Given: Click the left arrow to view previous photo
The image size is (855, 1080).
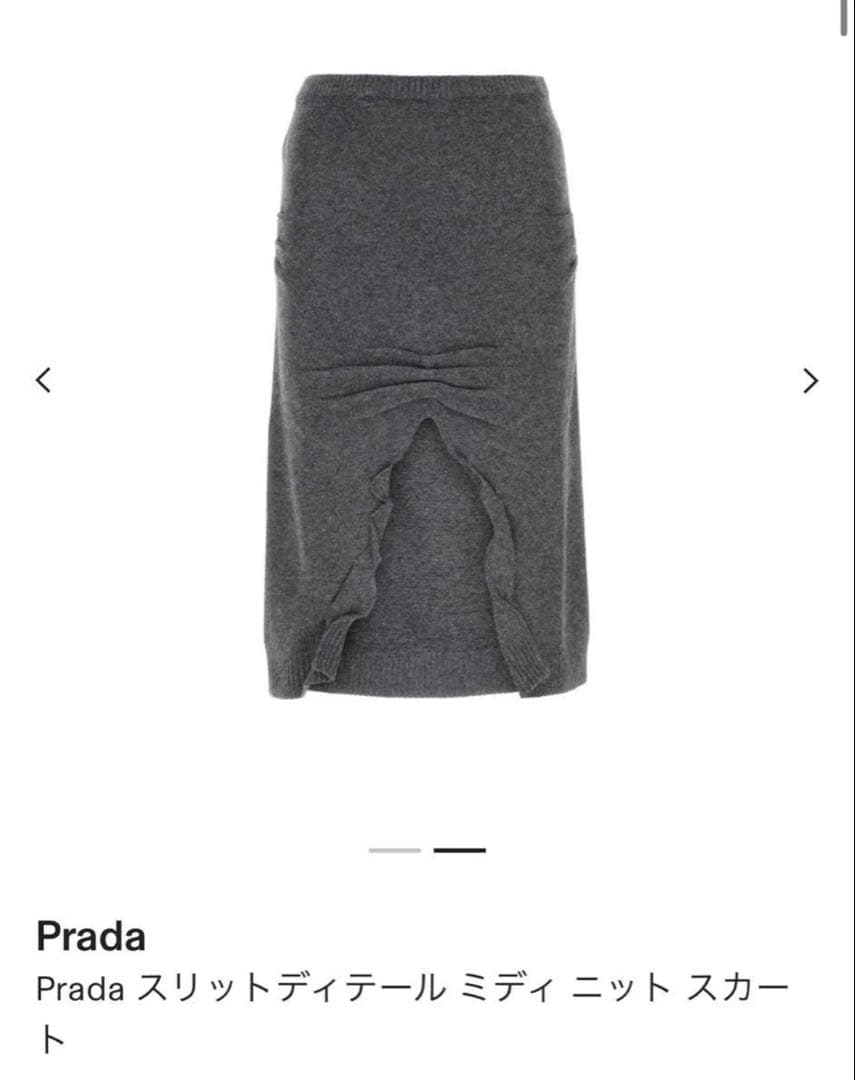Looking at the screenshot, I should (42, 381).
